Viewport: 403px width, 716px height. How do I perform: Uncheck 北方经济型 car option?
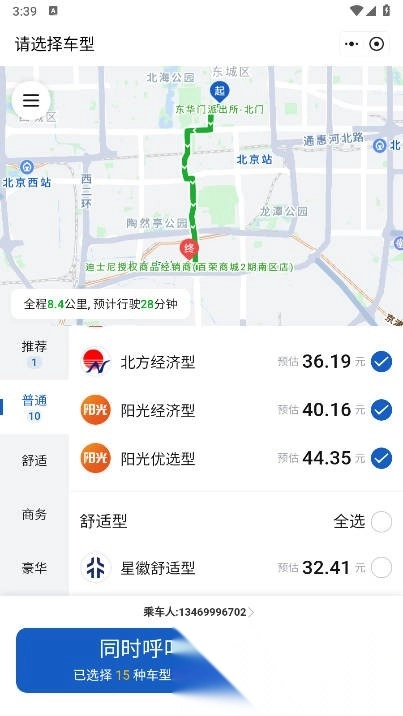click(381, 362)
